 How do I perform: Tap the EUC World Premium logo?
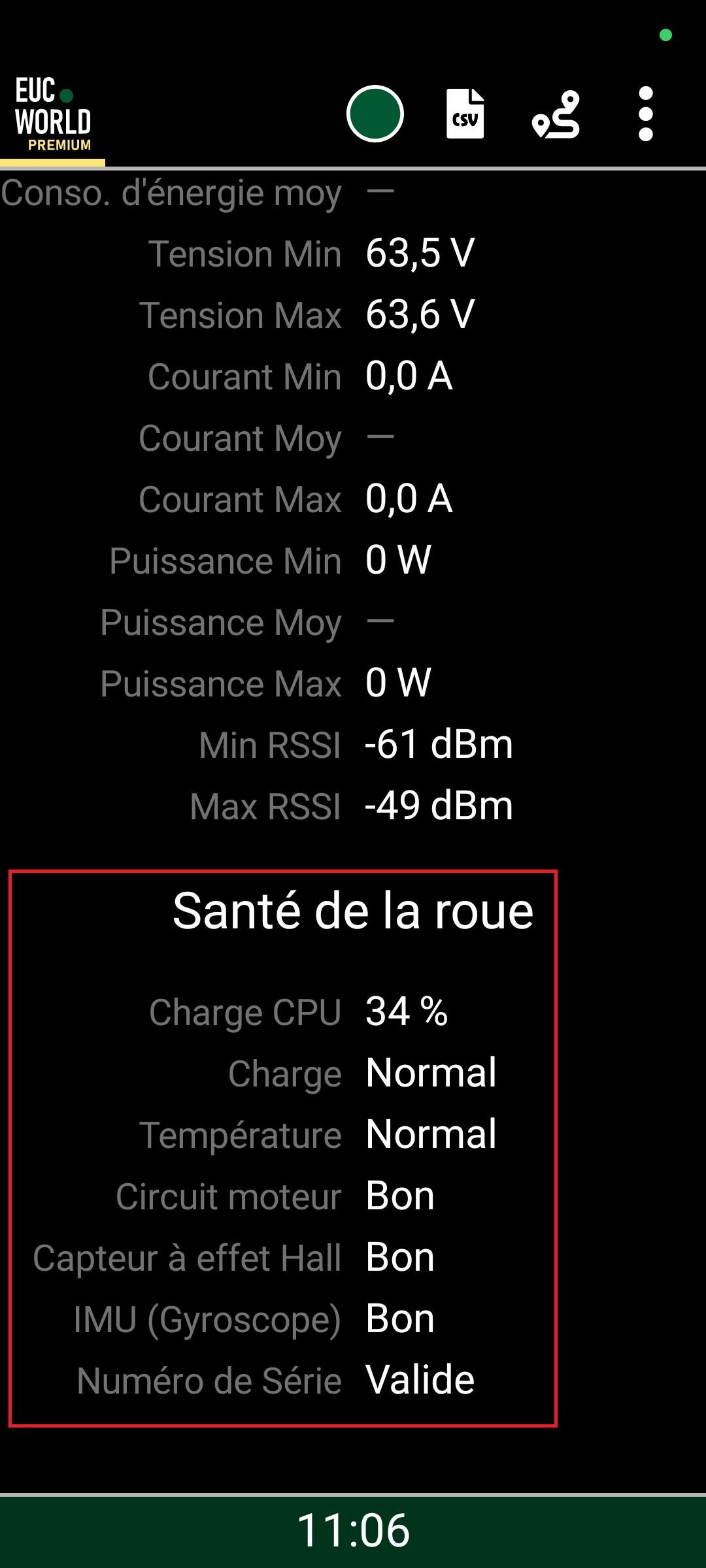pyautogui.click(x=53, y=114)
